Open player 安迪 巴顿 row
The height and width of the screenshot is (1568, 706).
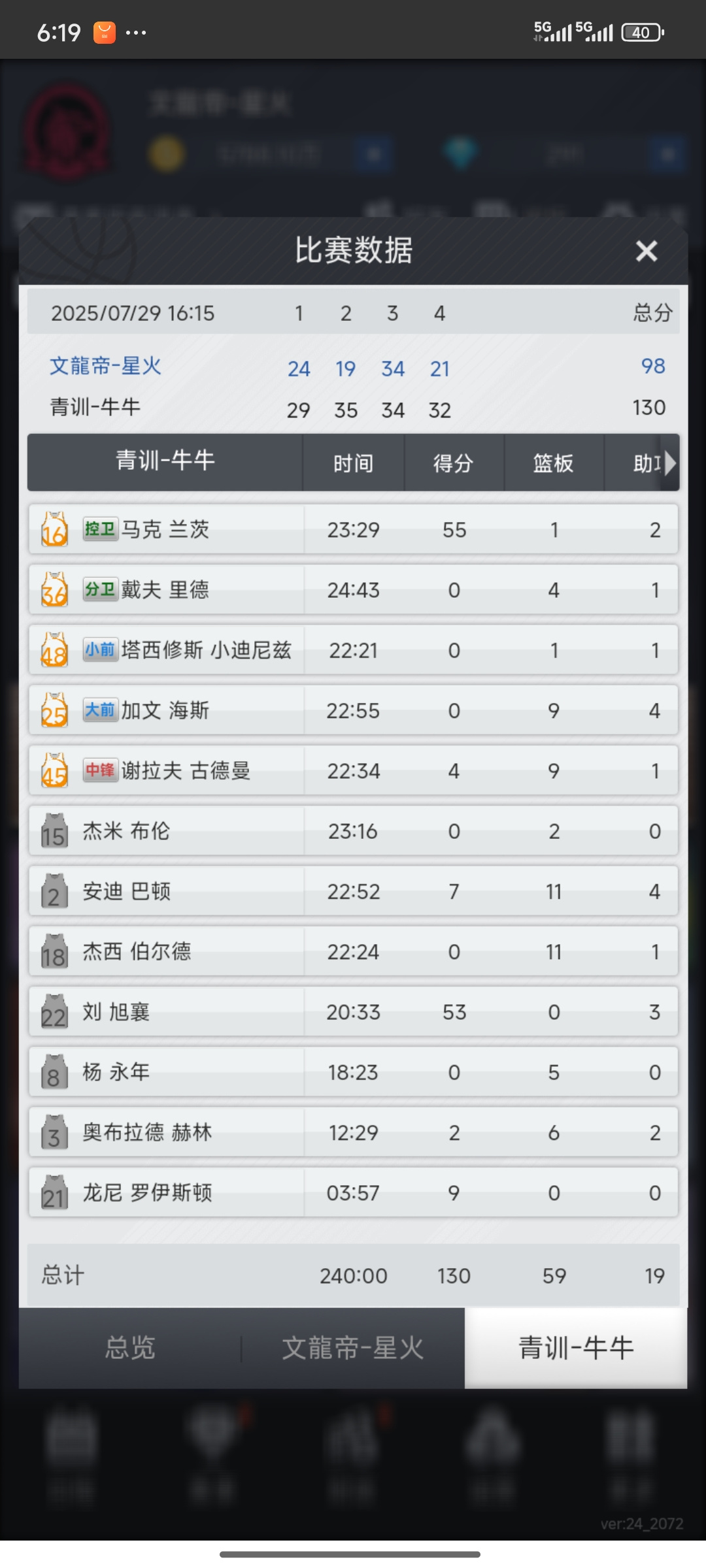coord(353,891)
